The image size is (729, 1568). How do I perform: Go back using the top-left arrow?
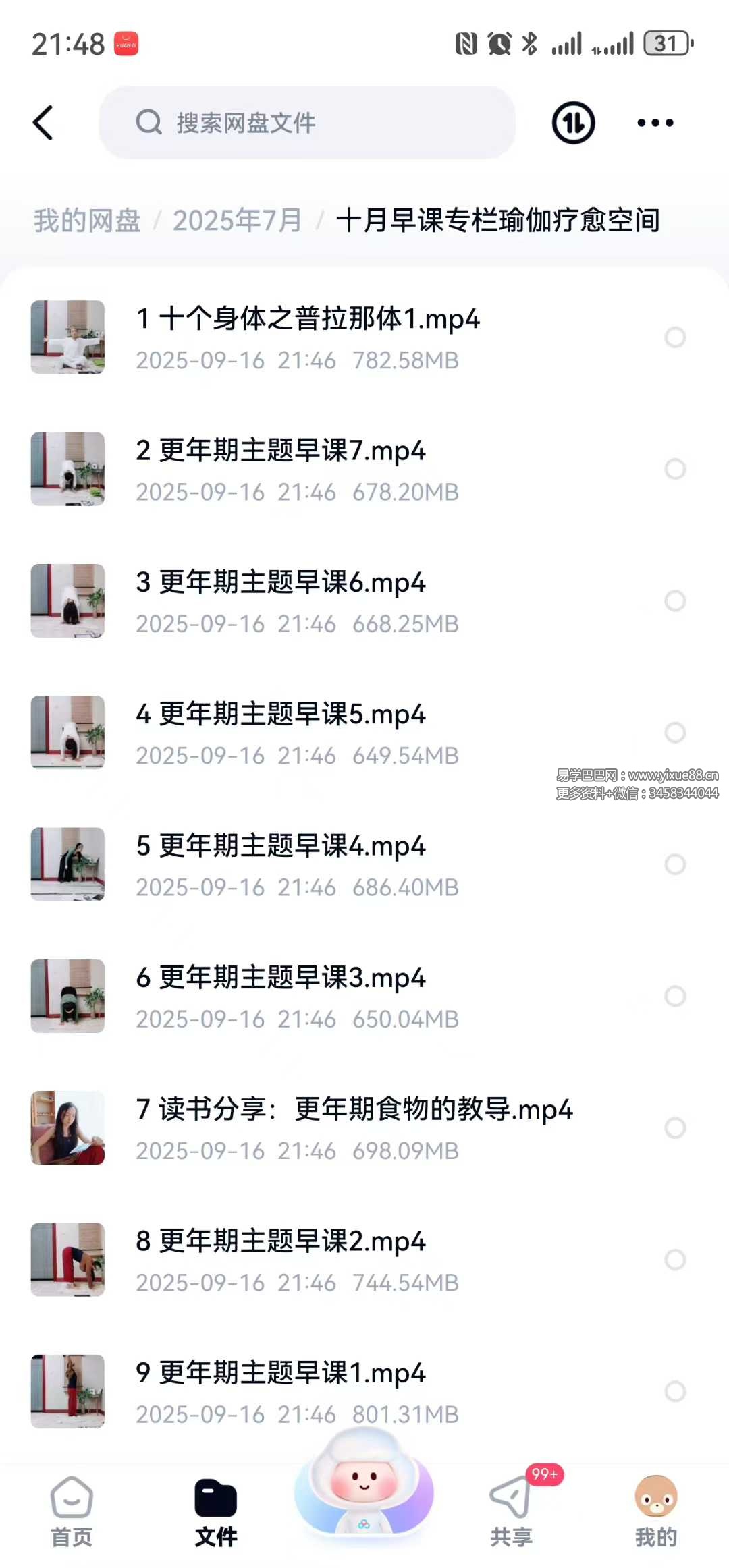[43, 123]
